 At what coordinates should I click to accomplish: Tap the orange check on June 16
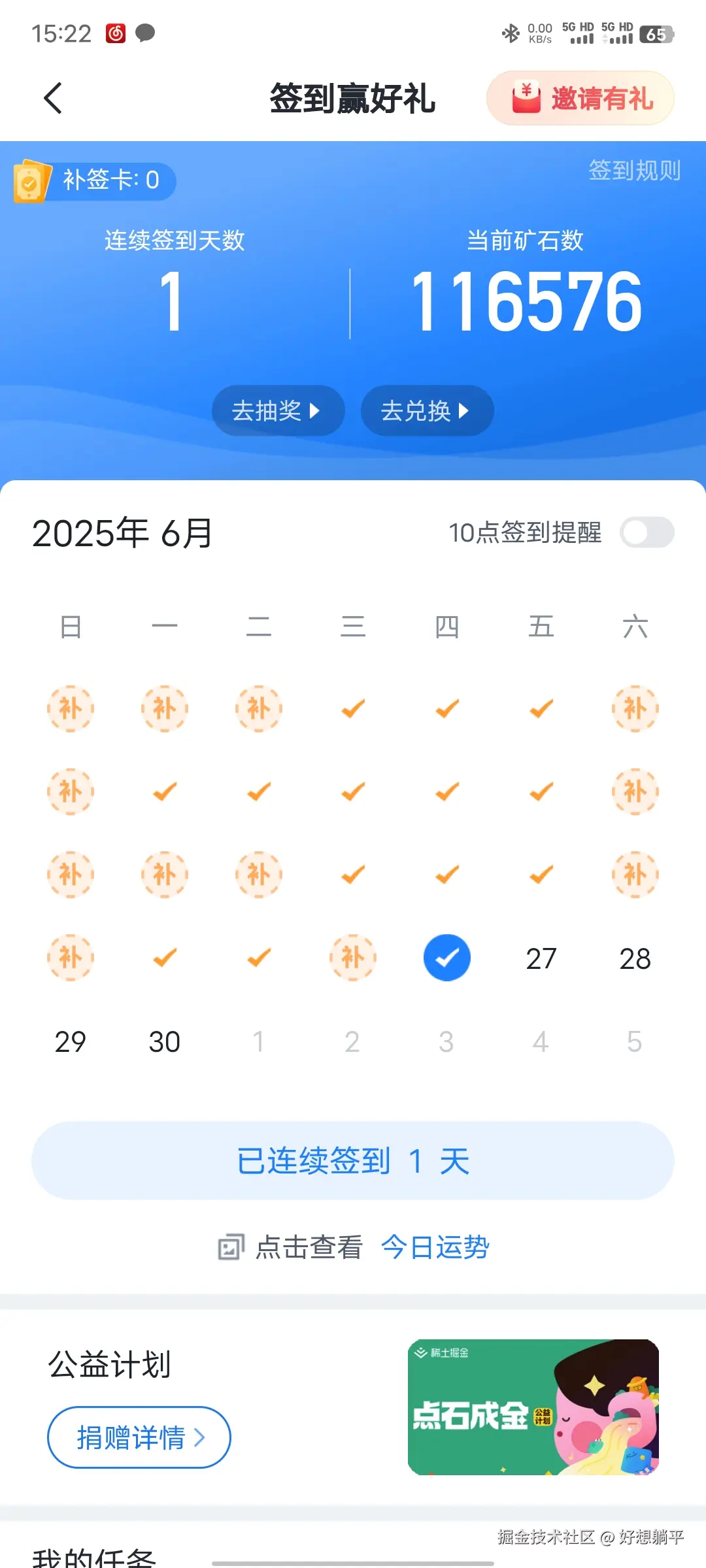165,874
